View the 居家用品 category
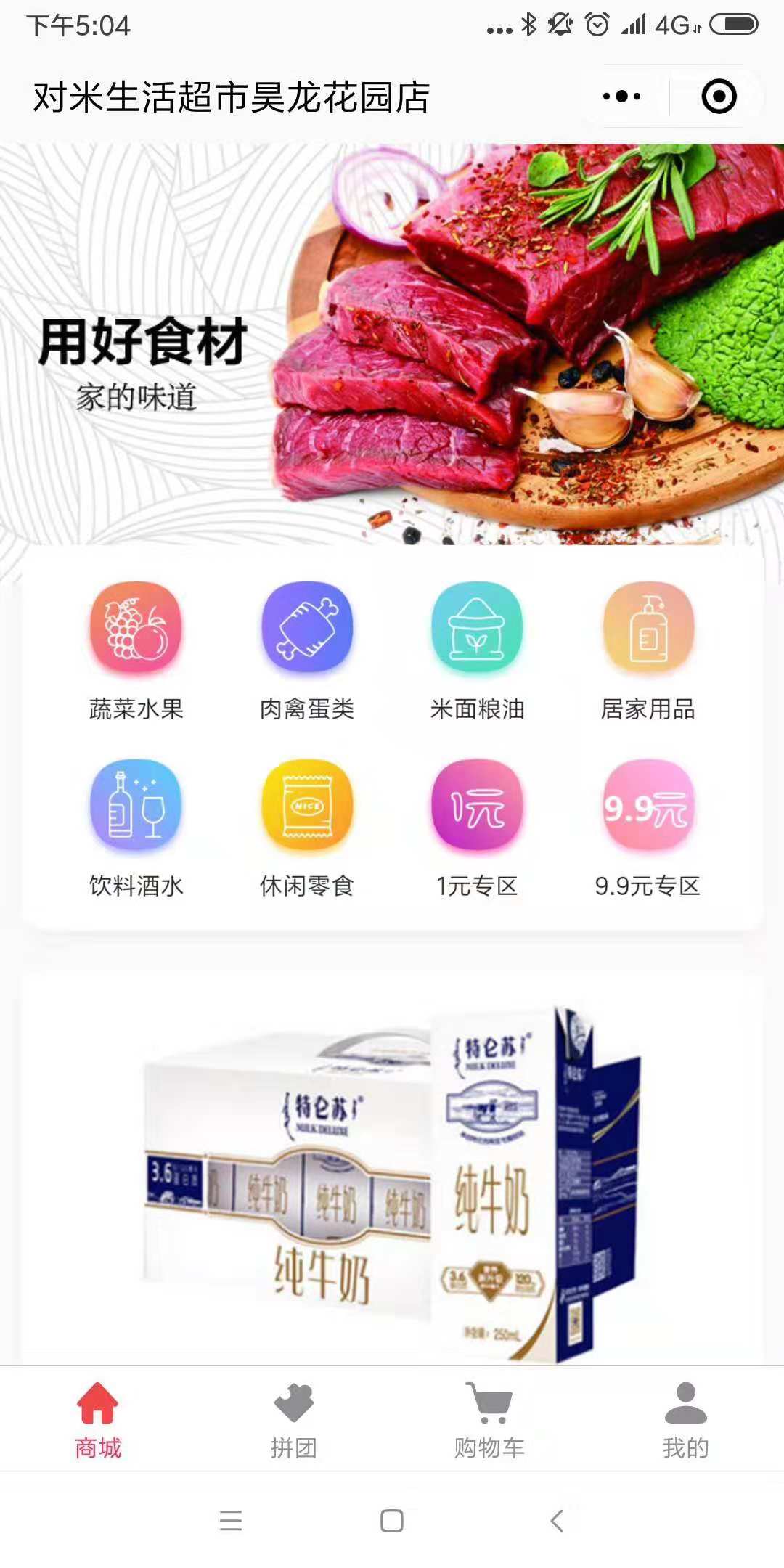The width and height of the screenshot is (784, 1568). (648, 650)
